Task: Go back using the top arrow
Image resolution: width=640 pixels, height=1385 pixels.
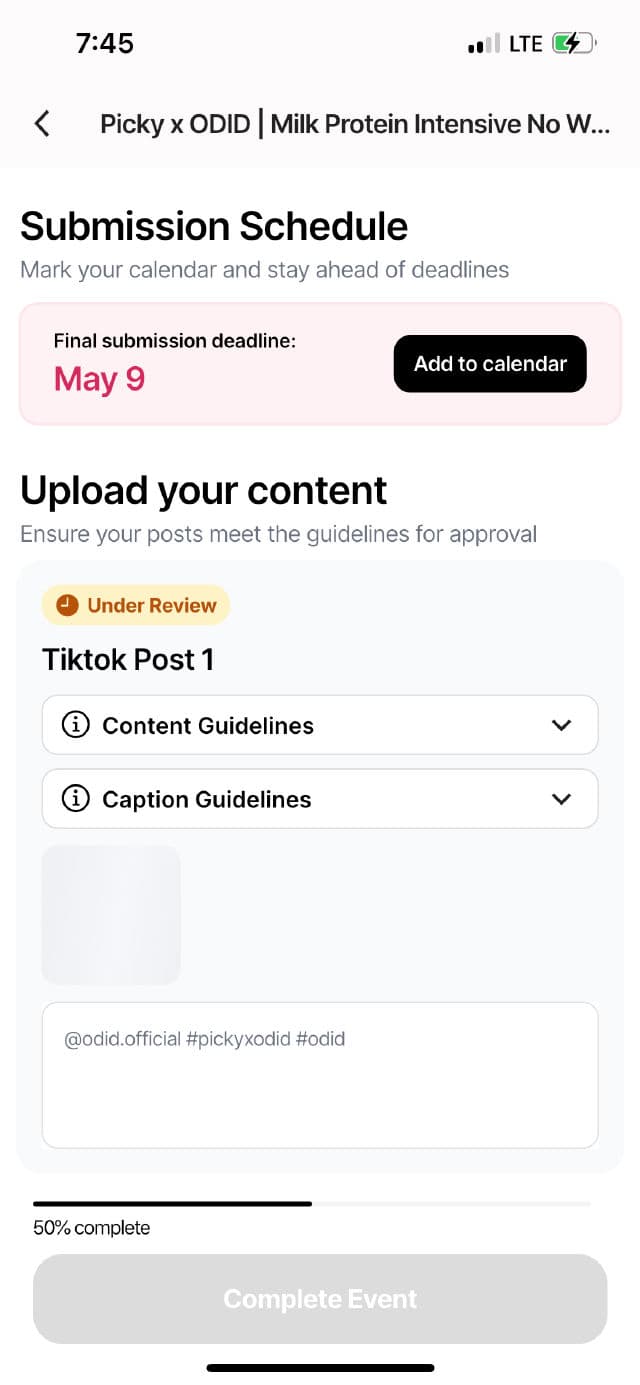Action: coord(42,124)
